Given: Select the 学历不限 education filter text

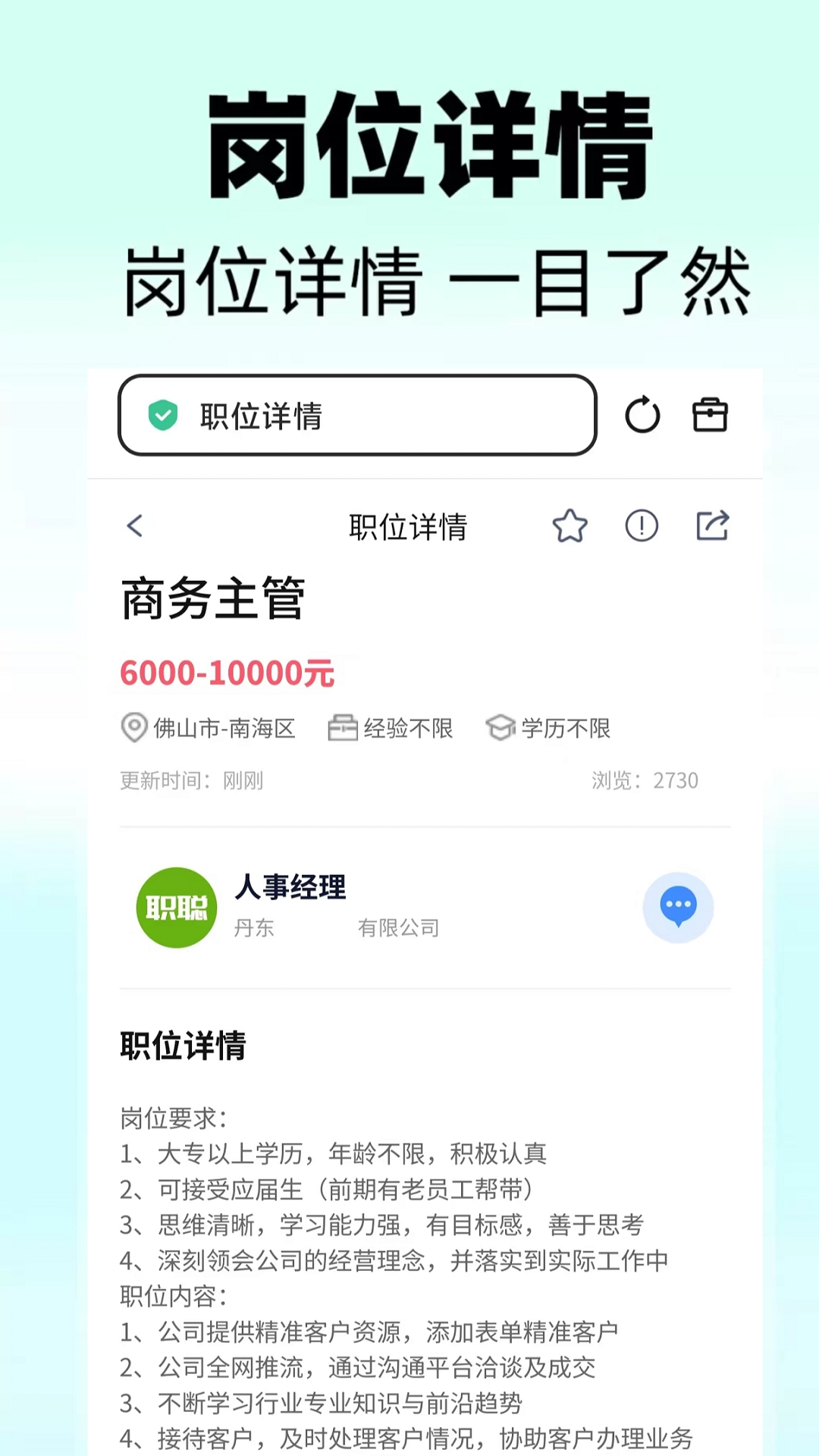Looking at the screenshot, I should click(x=567, y=727).
